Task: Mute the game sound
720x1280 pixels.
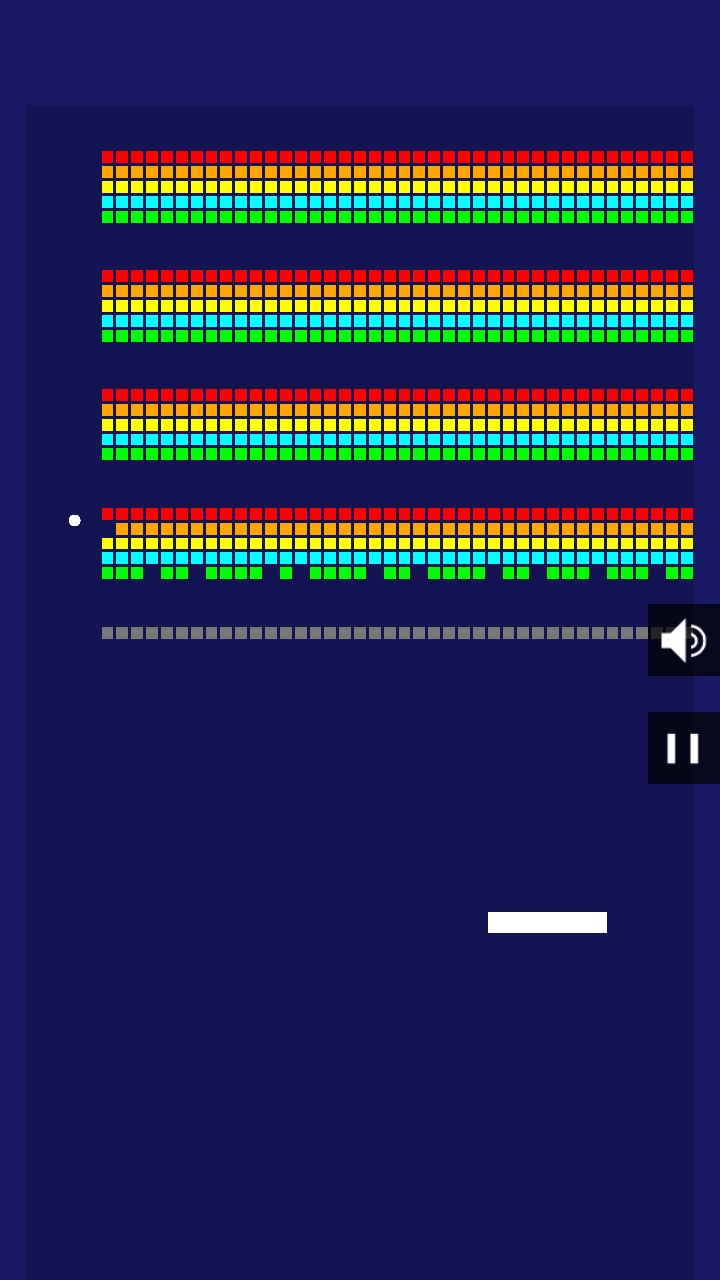Action: pos(684,640)
